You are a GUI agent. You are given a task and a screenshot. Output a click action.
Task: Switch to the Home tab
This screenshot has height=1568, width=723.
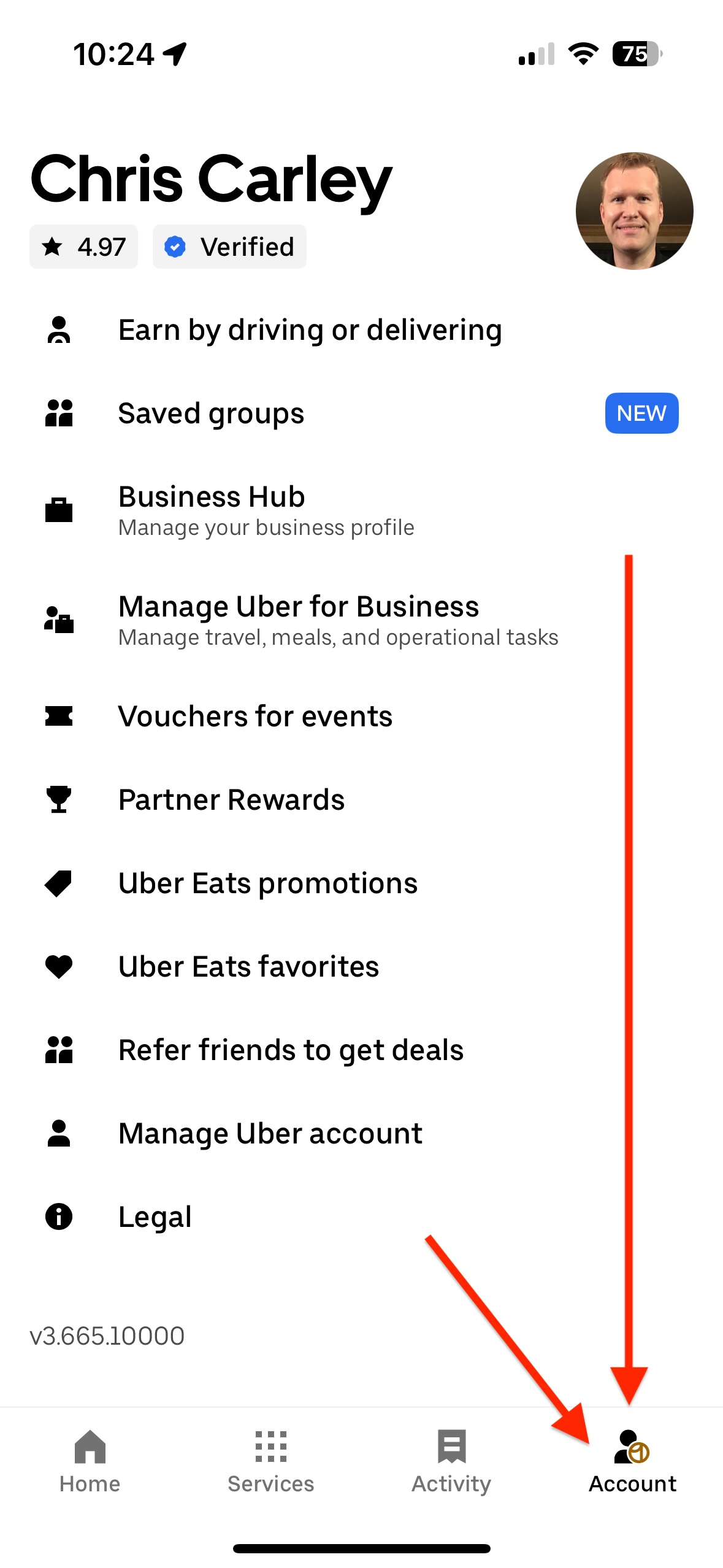[x=90, y=1461]
